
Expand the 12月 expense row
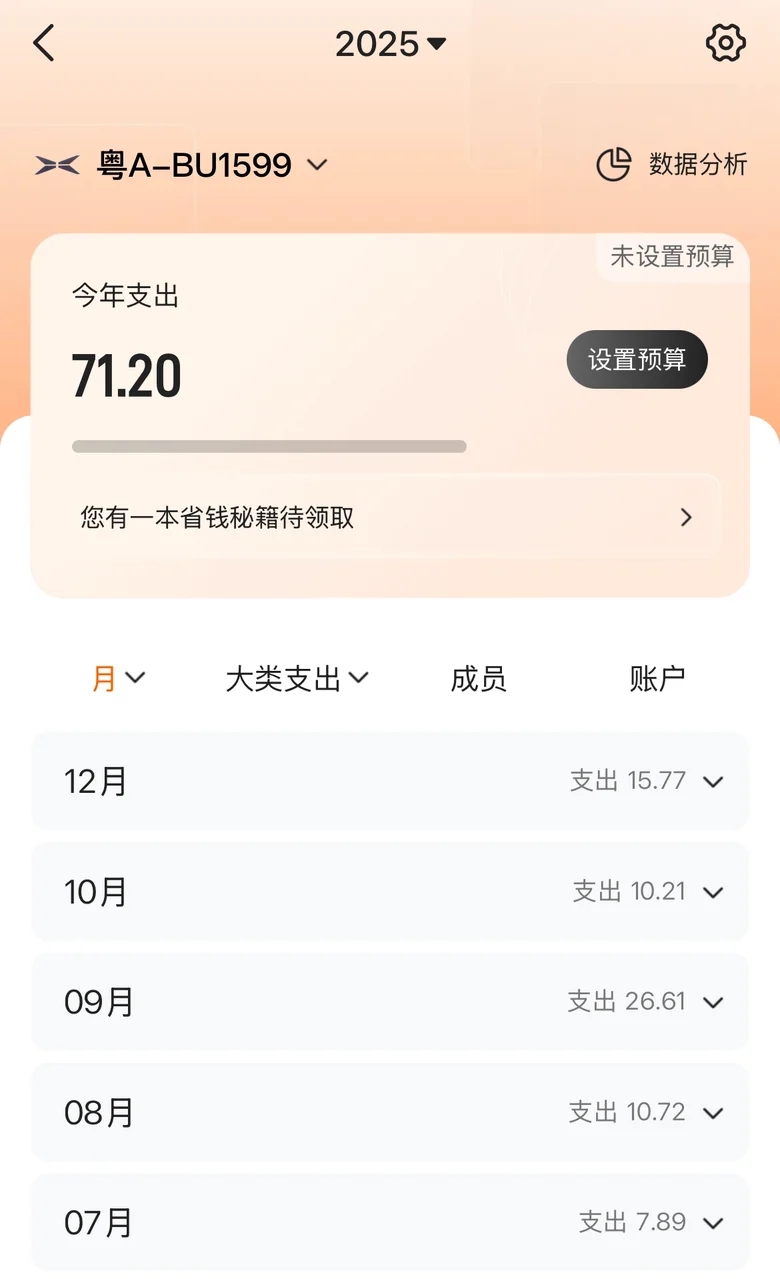pyautogui.click(x=390, y=781)
